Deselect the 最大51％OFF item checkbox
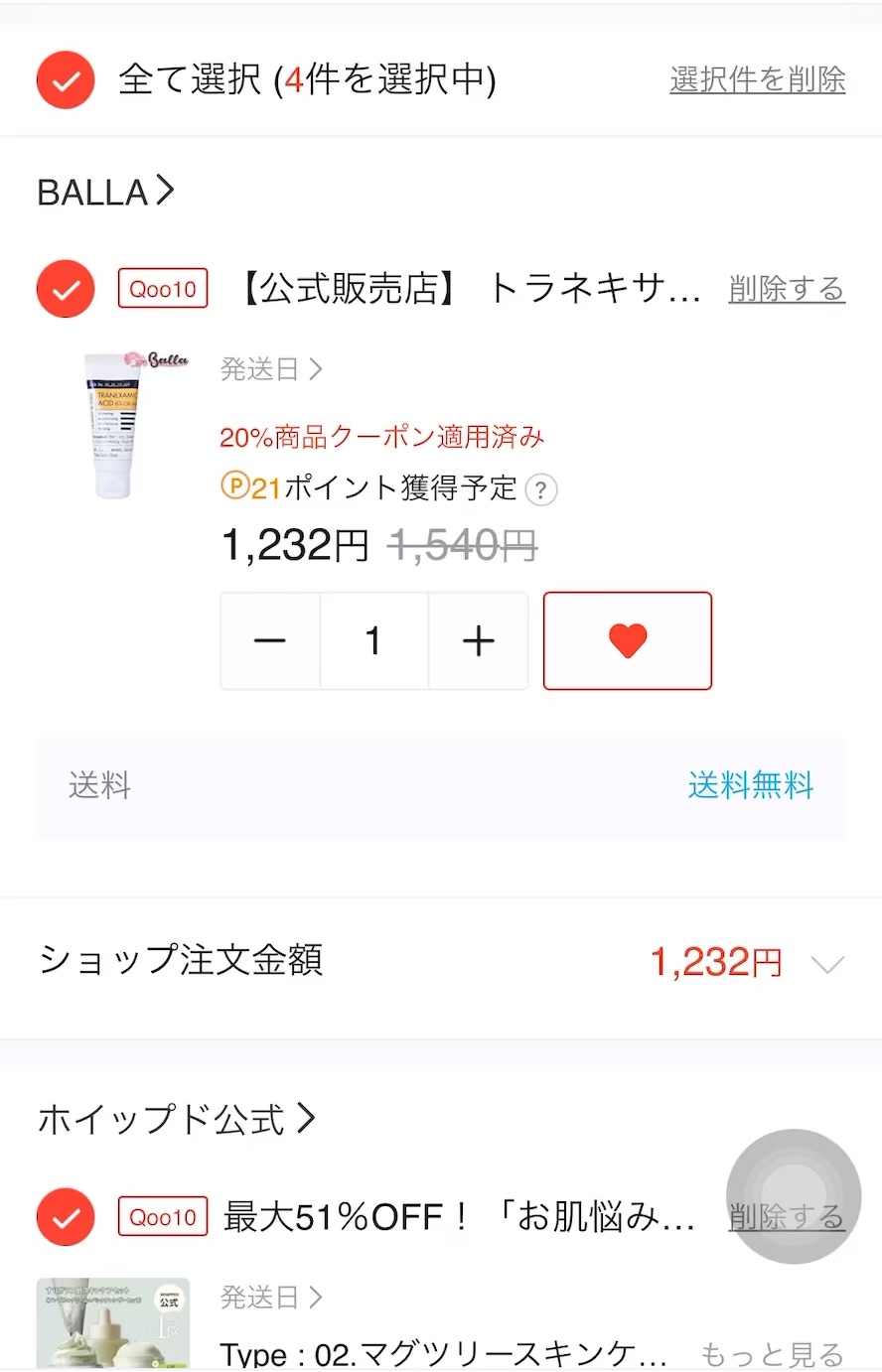This screenshot has width=882, height=1372. pos(65,1217)
